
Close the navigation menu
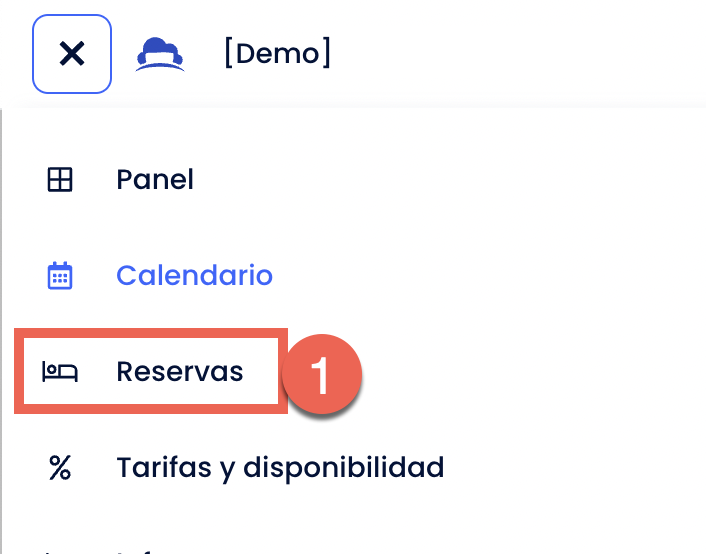(72, 54)
